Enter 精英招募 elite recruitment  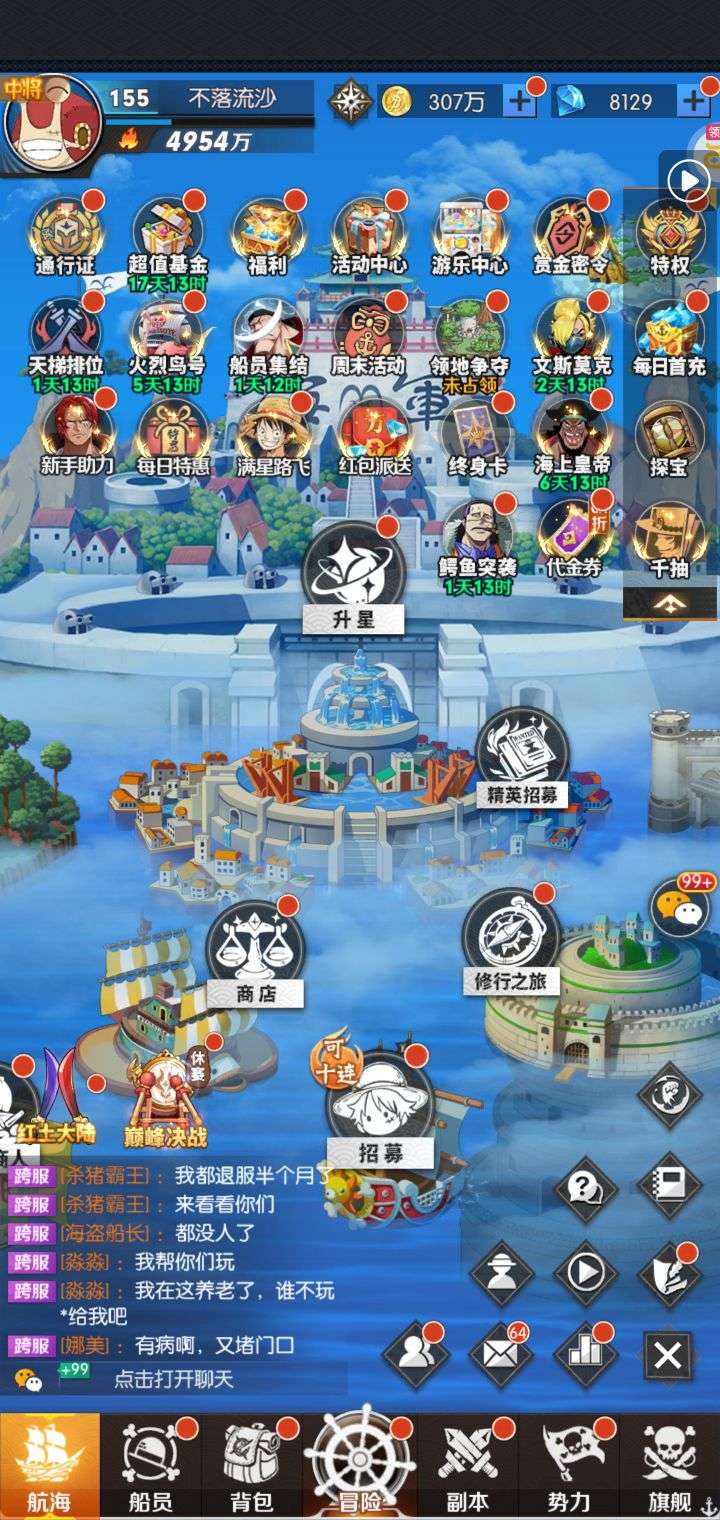[x=521, y=755]
